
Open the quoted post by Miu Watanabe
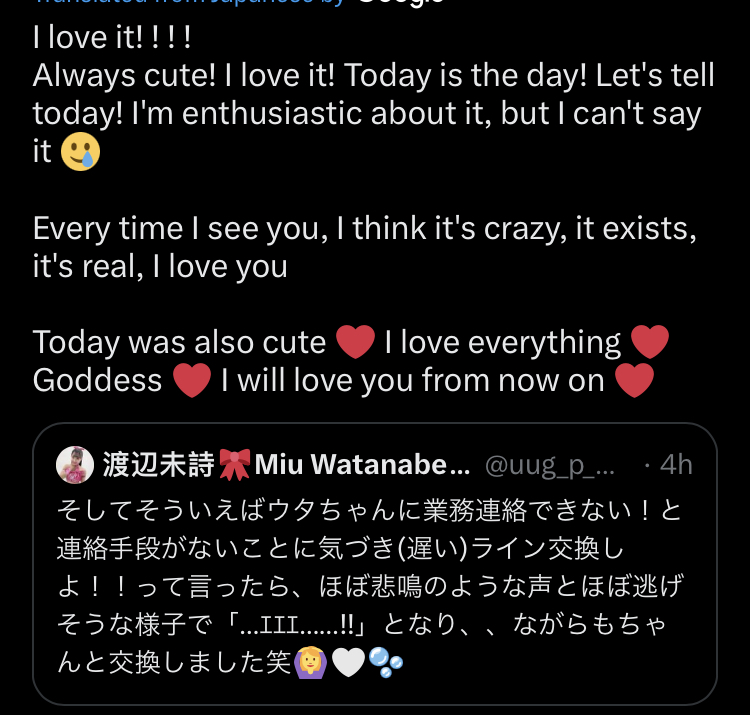coord(374,580)
